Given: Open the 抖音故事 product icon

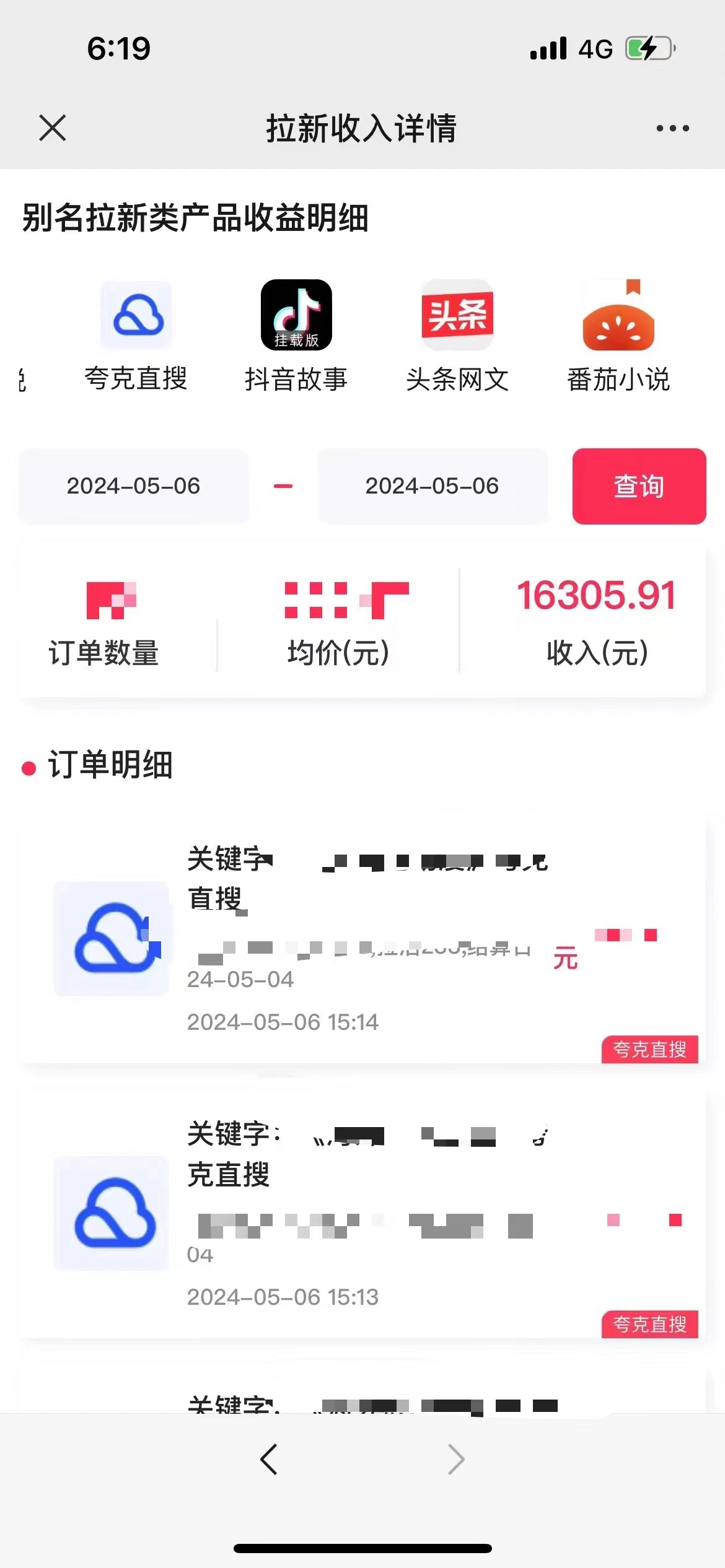Looking at the screenshot, I should pos(297,316).
